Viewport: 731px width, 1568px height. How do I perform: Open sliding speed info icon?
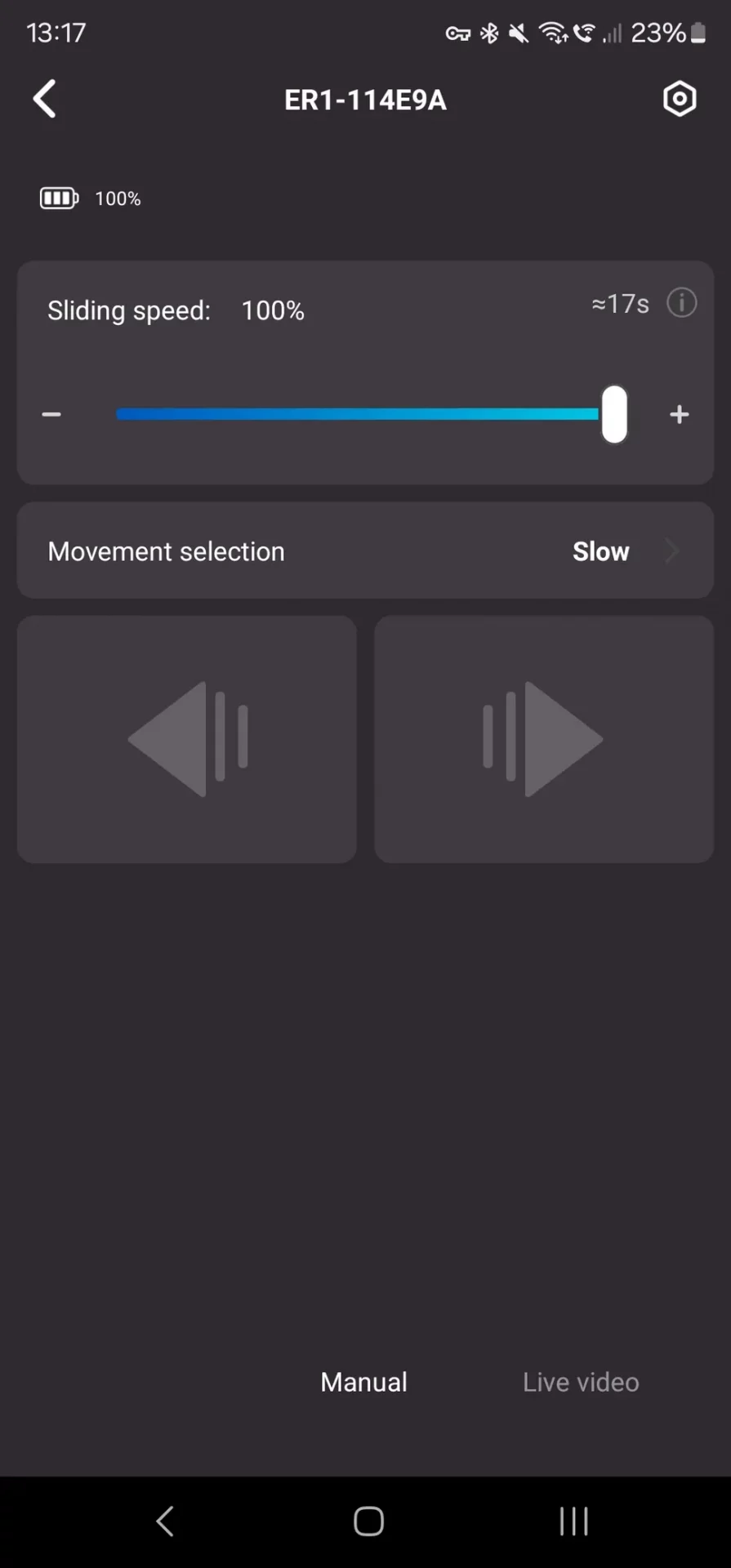point(681,303)
